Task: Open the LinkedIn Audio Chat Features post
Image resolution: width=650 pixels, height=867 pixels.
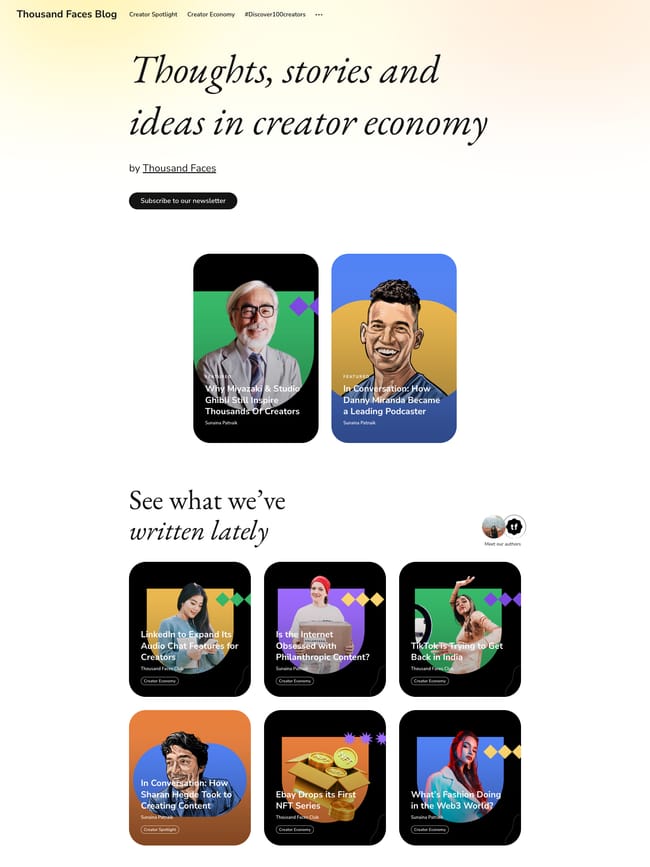Action: pos(189,645)
